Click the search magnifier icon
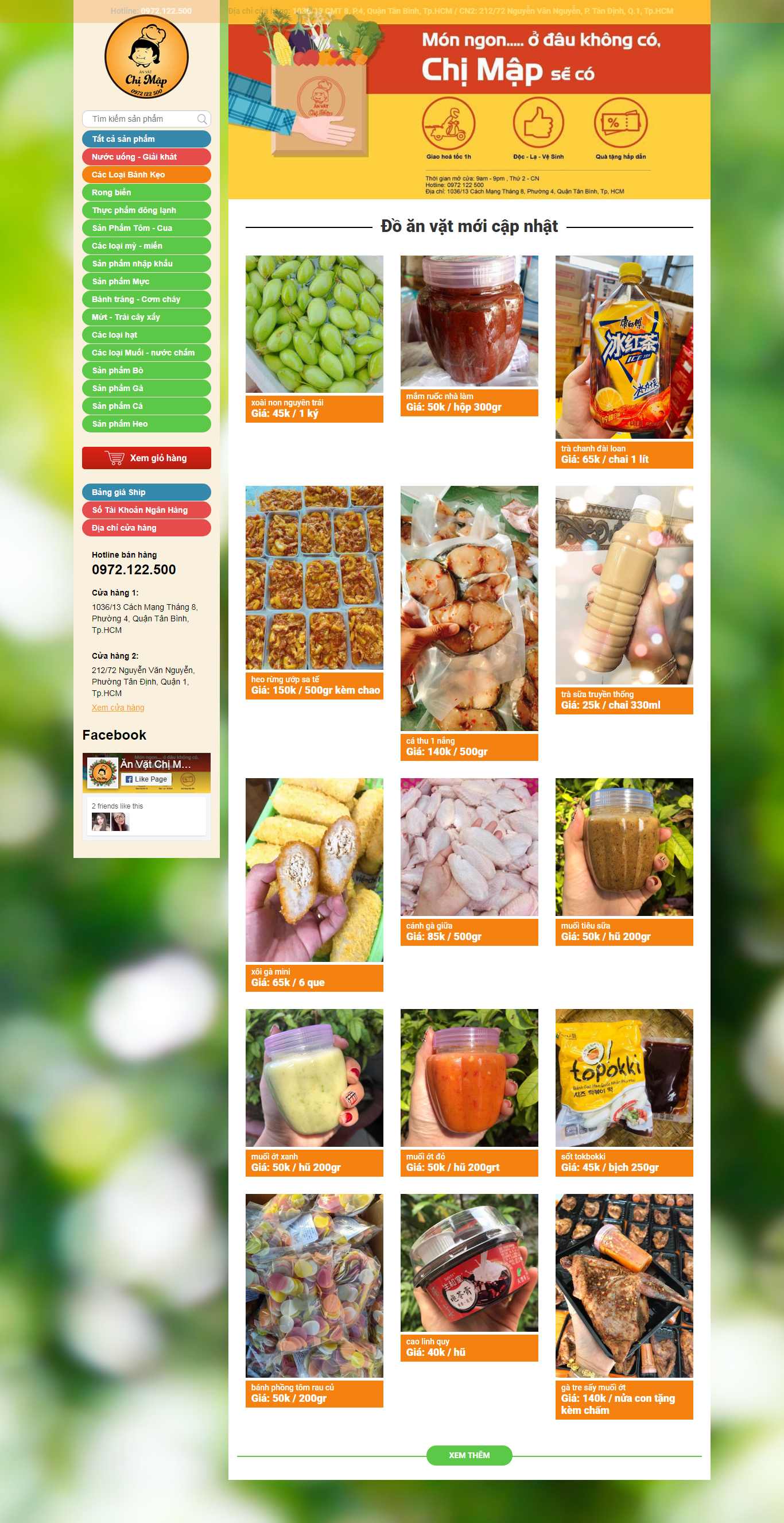The height and width of the screenshot is (1523, 784). (x=203, y=118)
